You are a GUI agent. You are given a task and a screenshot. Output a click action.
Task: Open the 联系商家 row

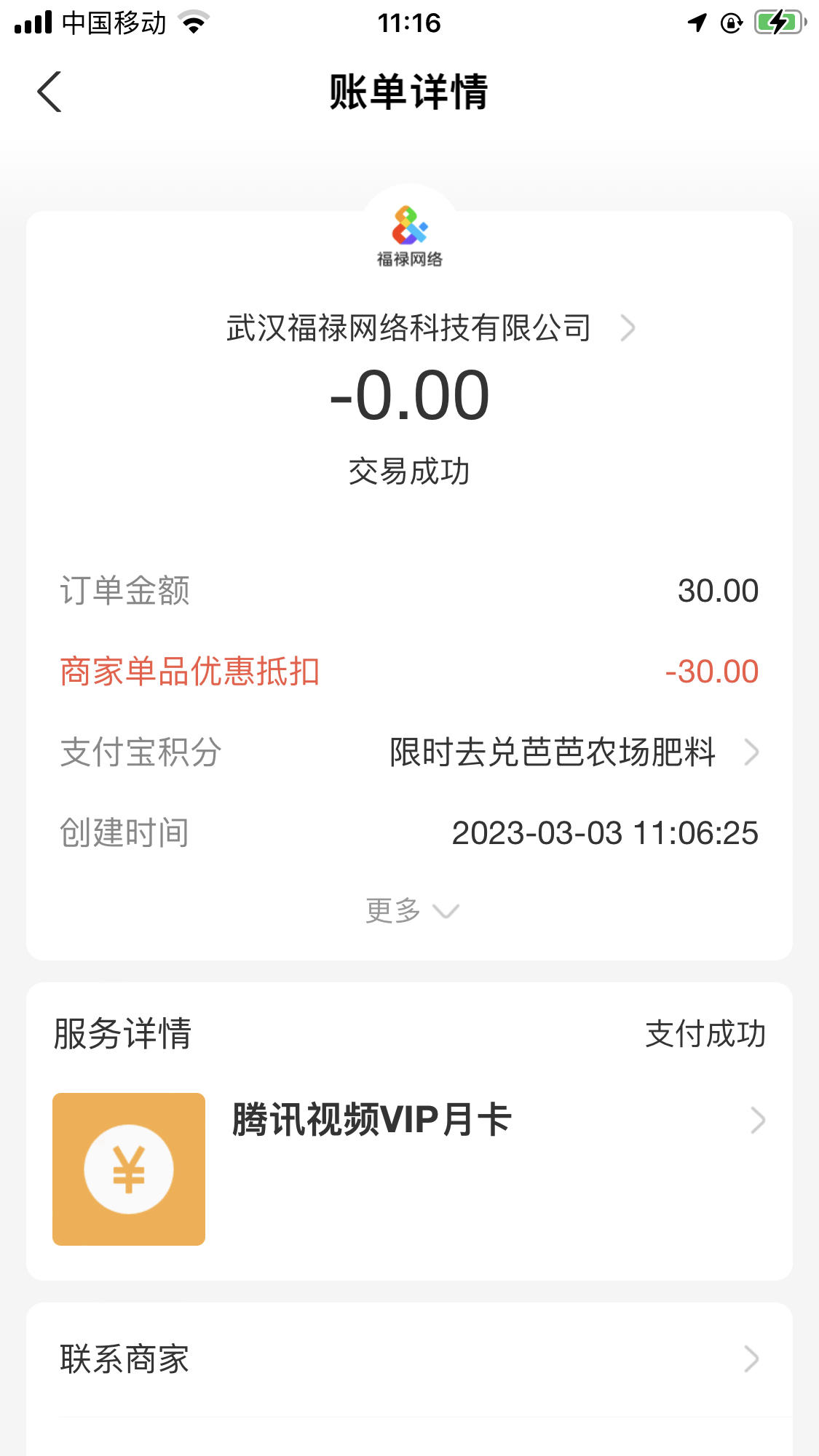click(409, 1359)
